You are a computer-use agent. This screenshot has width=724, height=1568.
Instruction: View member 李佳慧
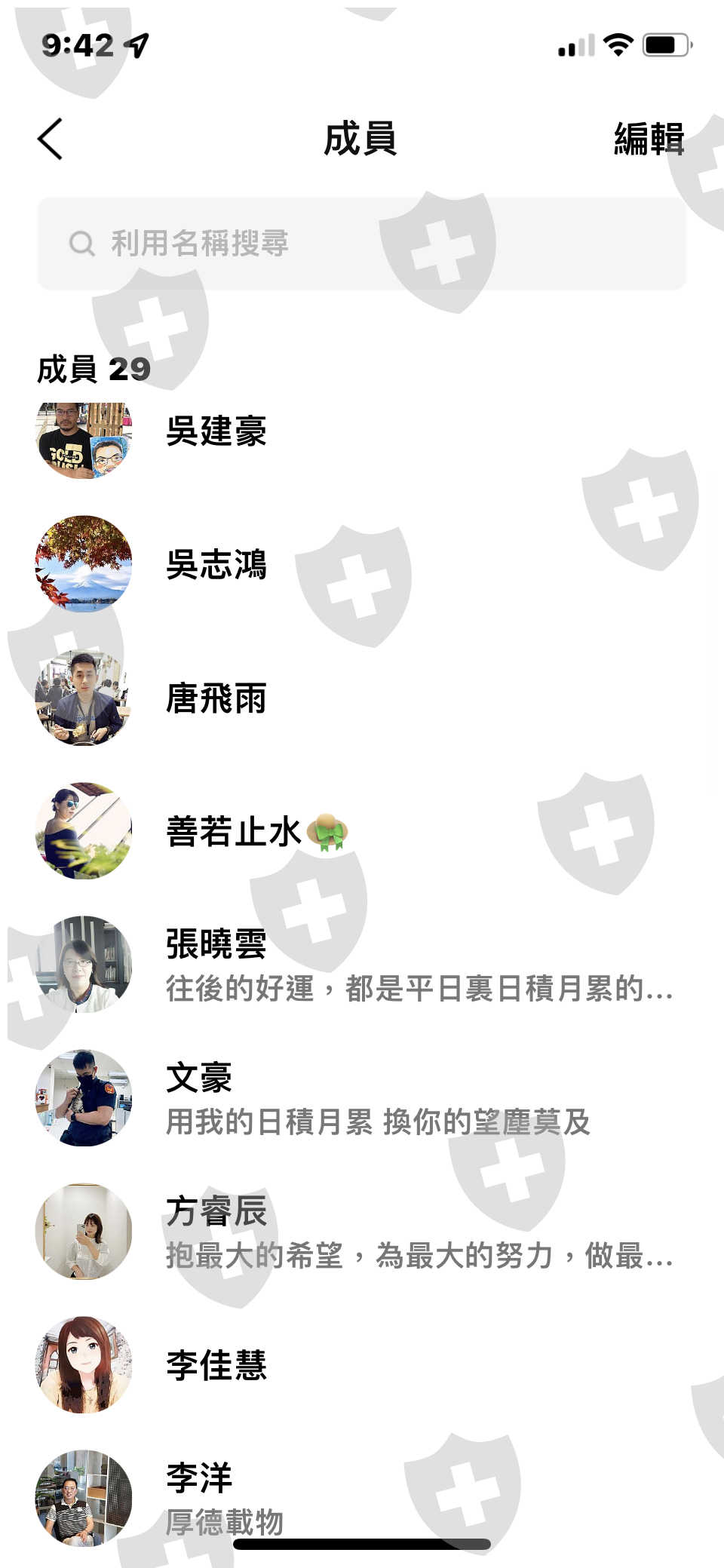362,1365
